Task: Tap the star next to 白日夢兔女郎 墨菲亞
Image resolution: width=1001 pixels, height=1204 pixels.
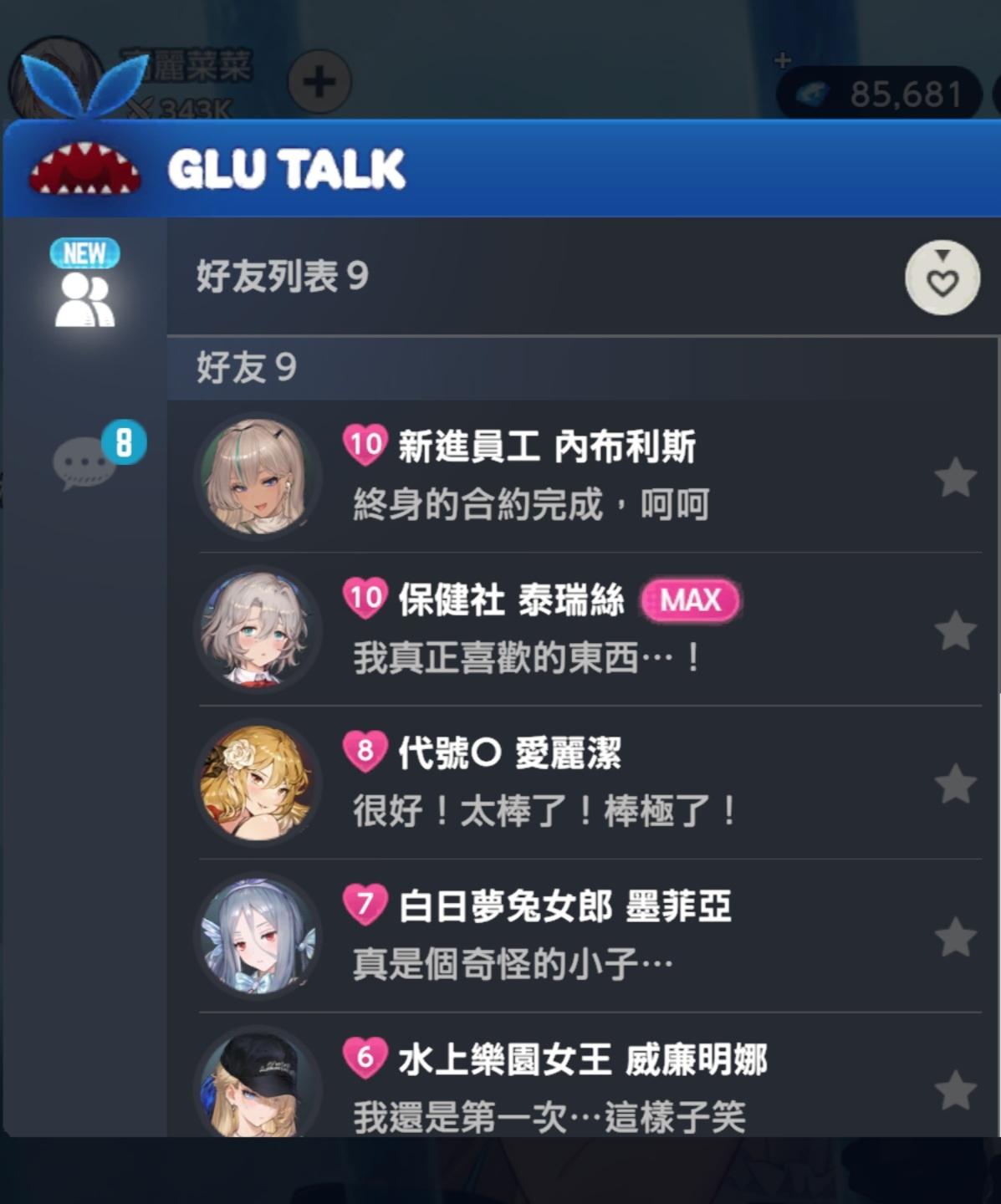Action: tap(955, 937)
